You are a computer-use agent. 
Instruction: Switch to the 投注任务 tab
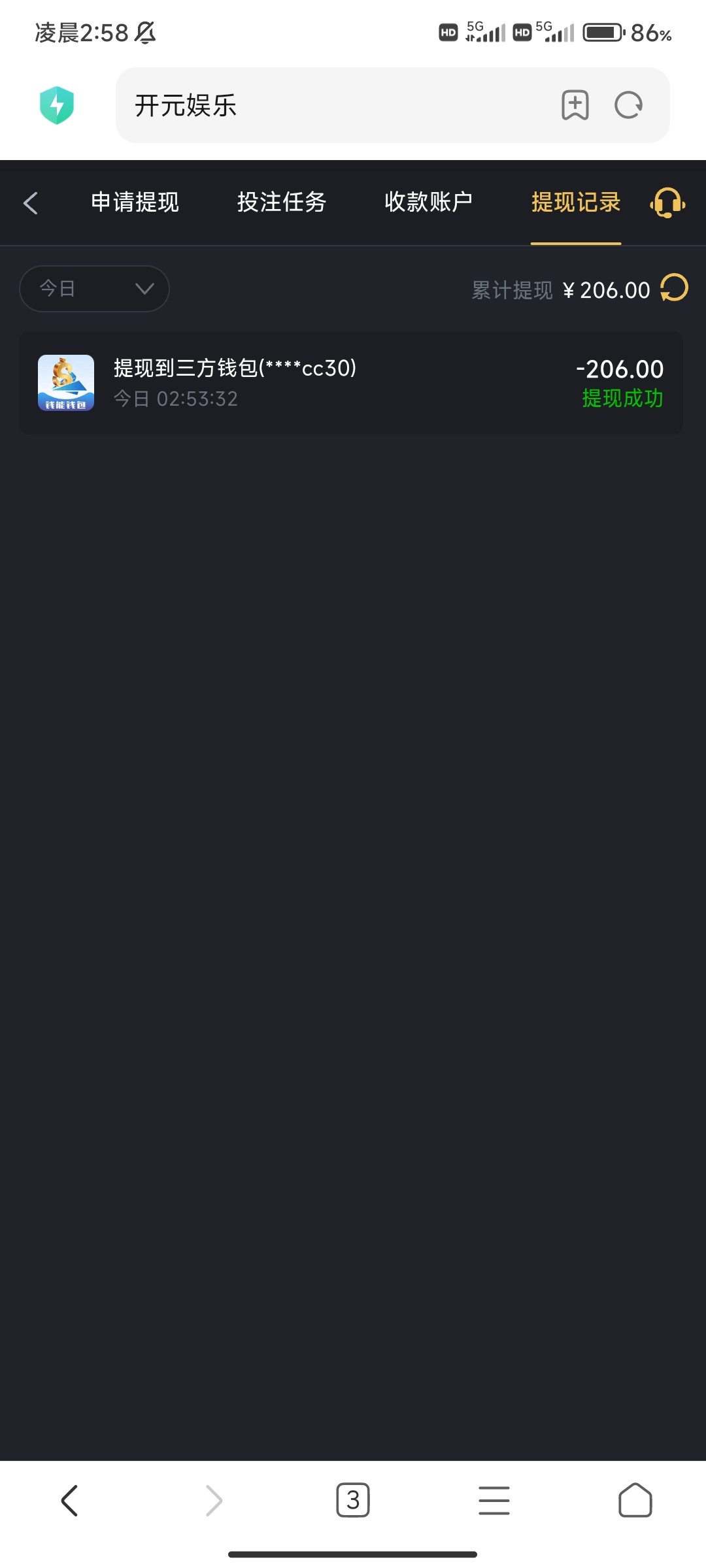click(x=282, y=203)
